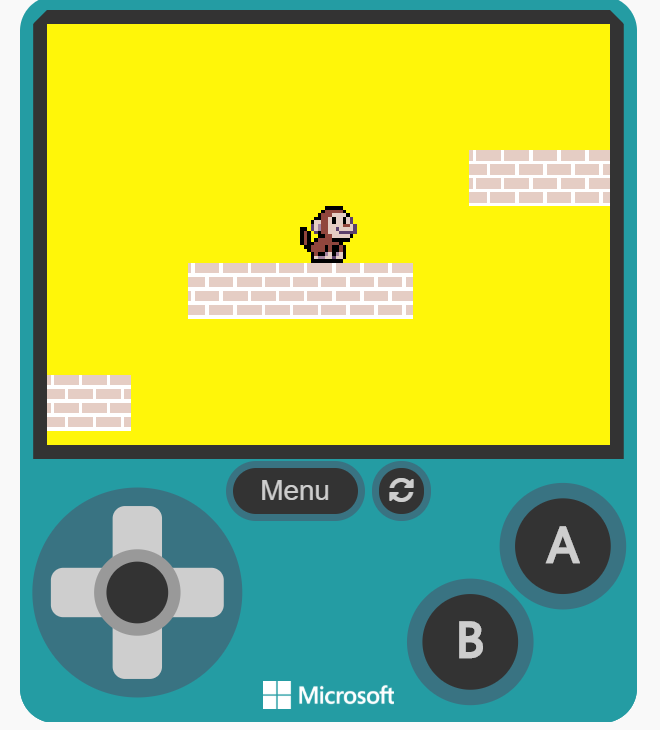Tap the D-pad left arrow
This screenshot has height=730, width=660.
[74, 592]
